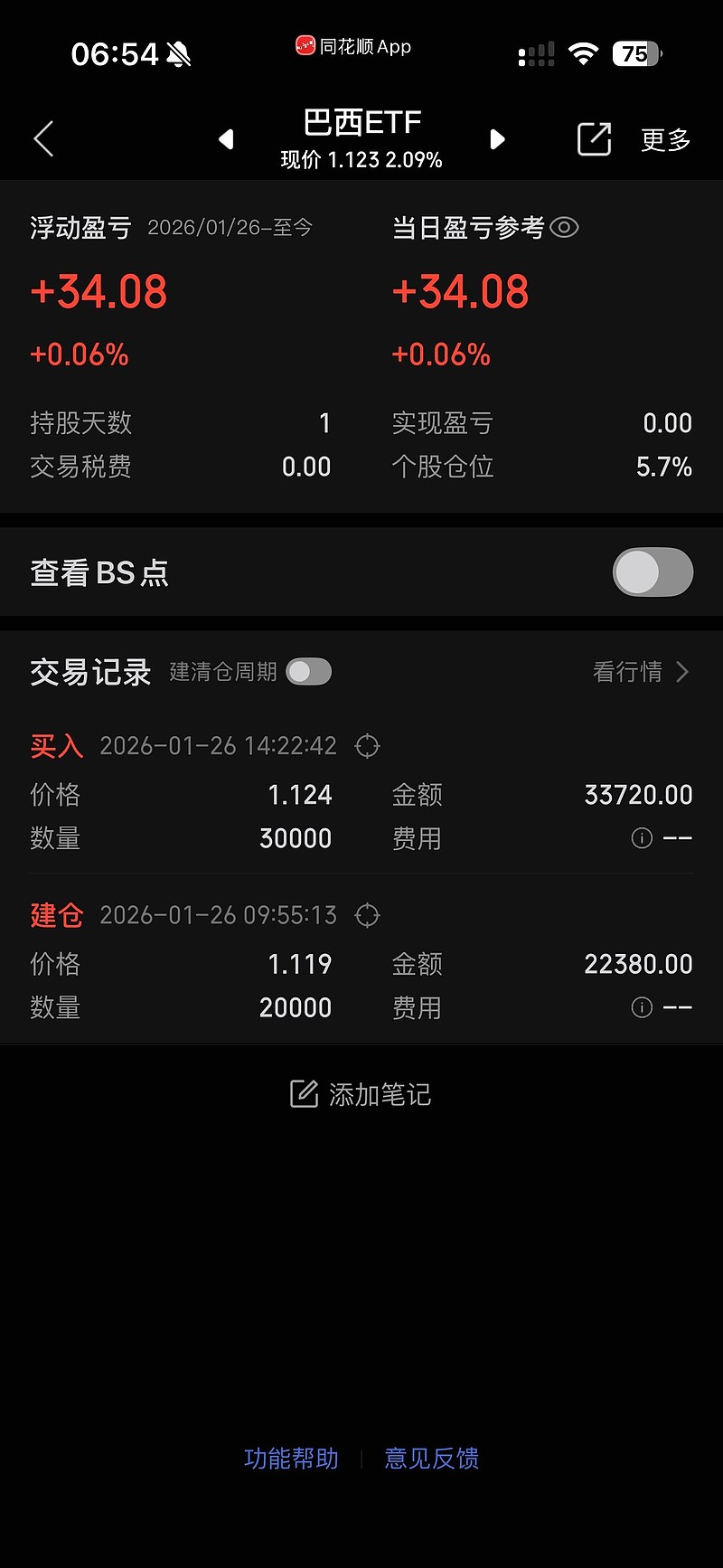Screen dimensions: 723x1568
Task: Open 意见反馈
Action: coord(431,1459)
